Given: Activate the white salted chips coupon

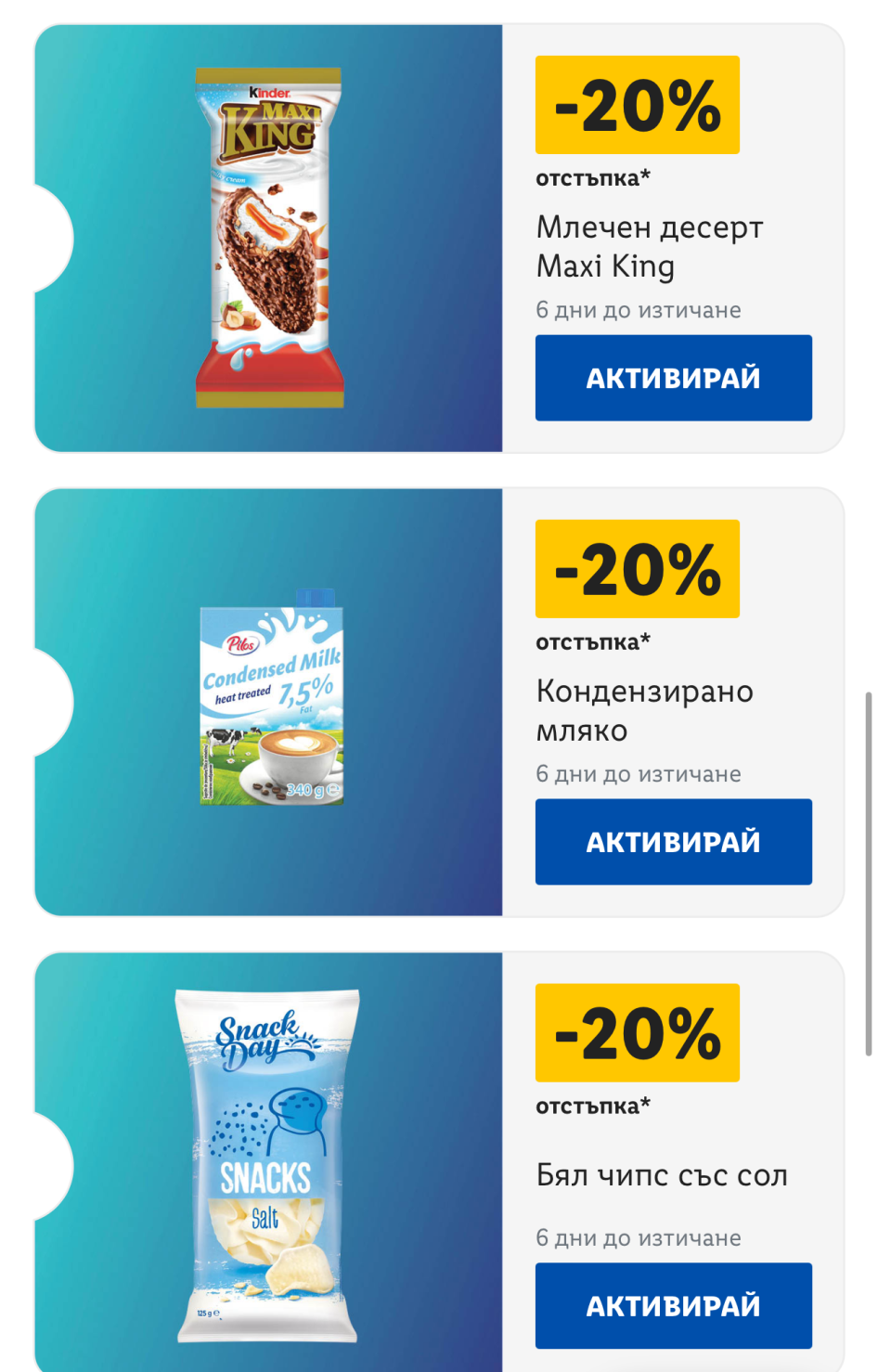Looking at the screenshot, I should pos(673,1305).
